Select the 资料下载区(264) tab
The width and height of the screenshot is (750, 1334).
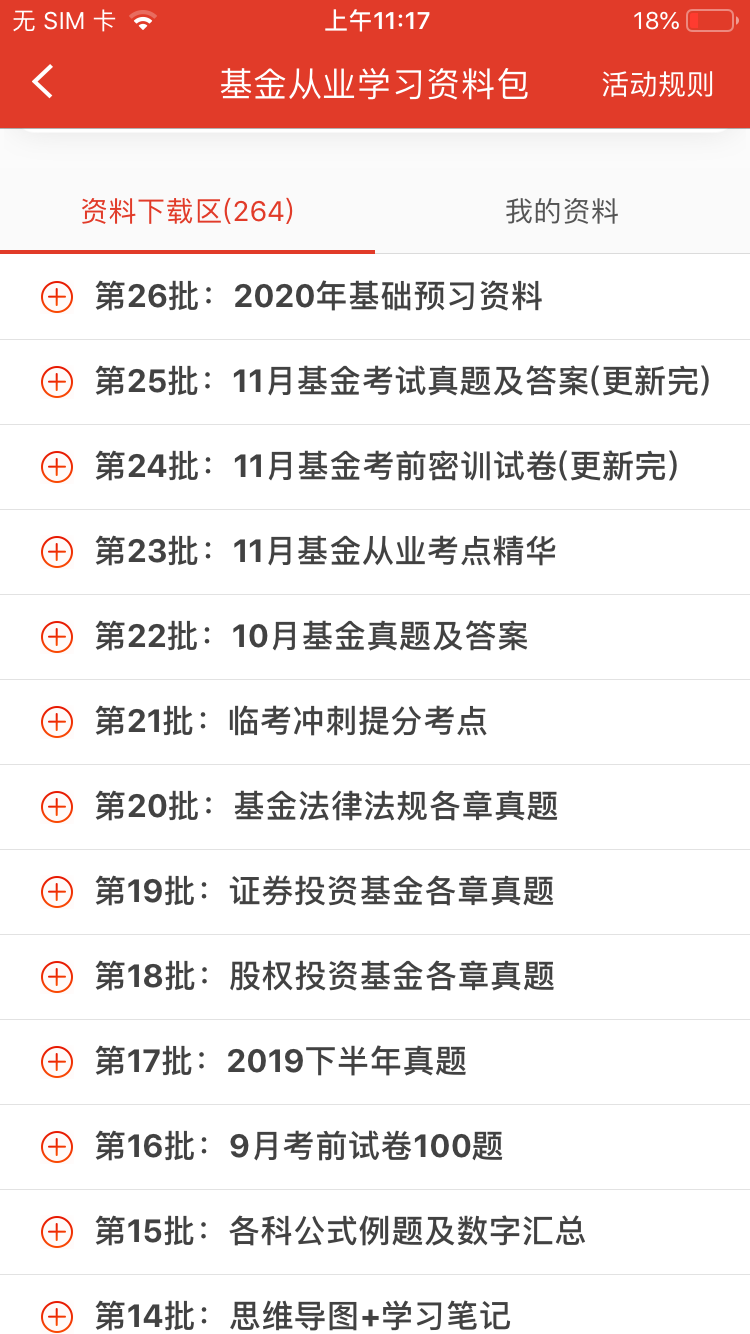[187, 212]
